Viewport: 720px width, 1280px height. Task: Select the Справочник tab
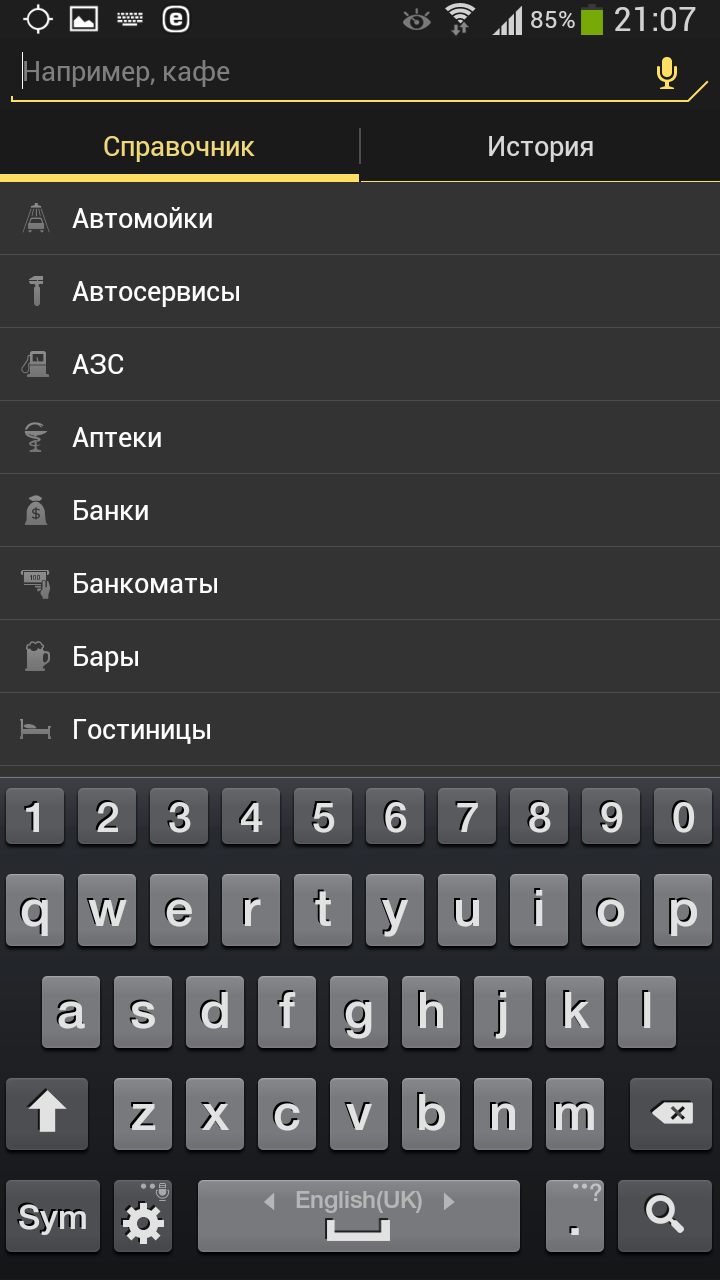pyautogui.click(x=179, y=147)
